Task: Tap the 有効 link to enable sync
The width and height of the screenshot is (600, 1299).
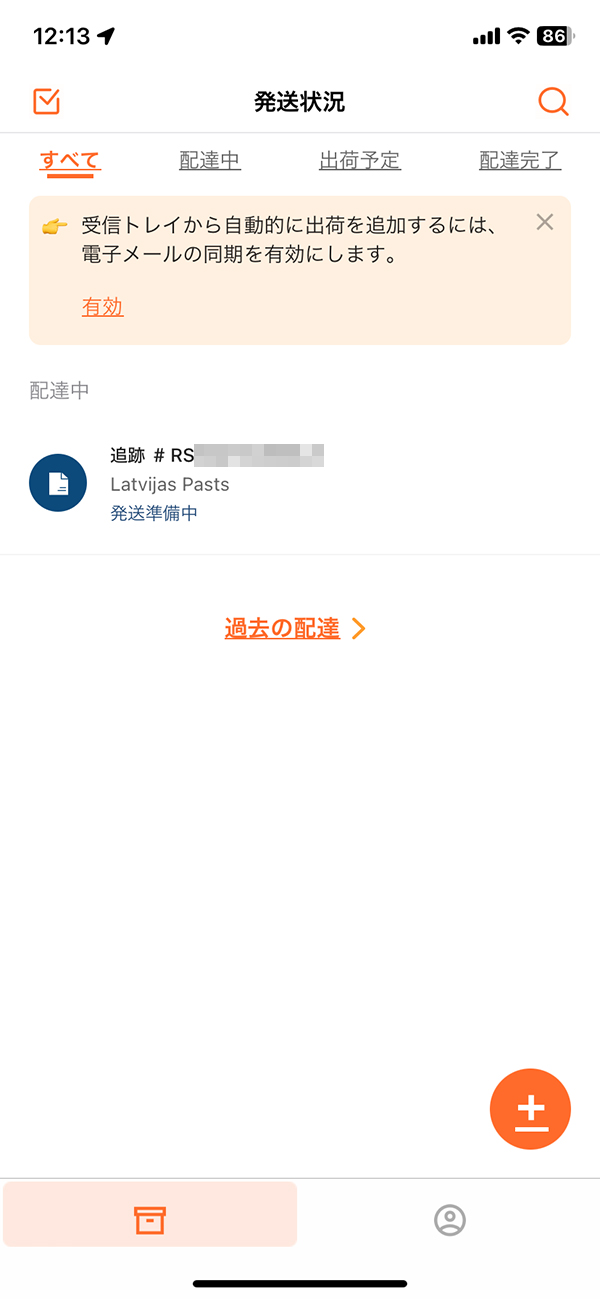Action: point(103,307)
